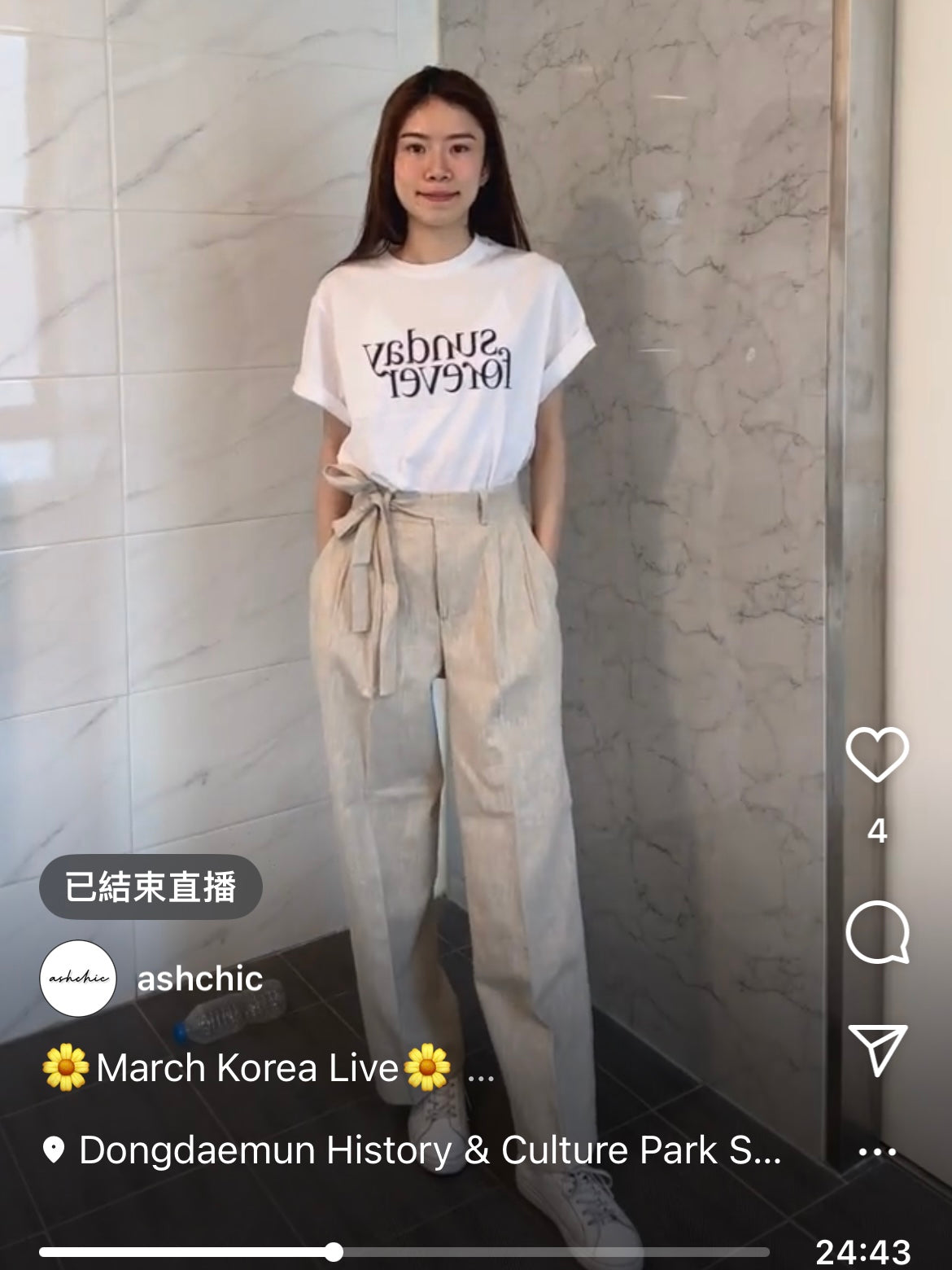
Task: Share the video via the paper plane icon
Action: (877, 1049)
